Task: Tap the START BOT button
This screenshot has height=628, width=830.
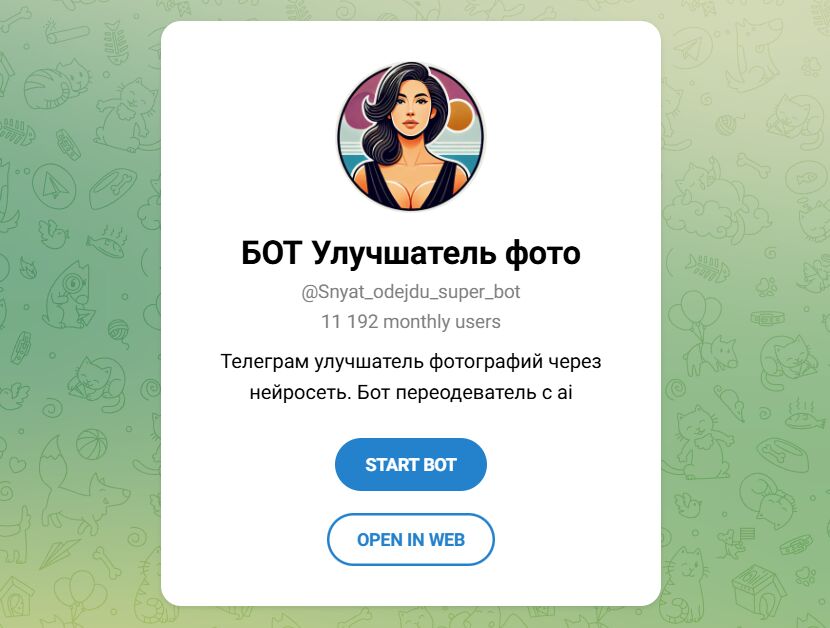Action: (410, 465)
